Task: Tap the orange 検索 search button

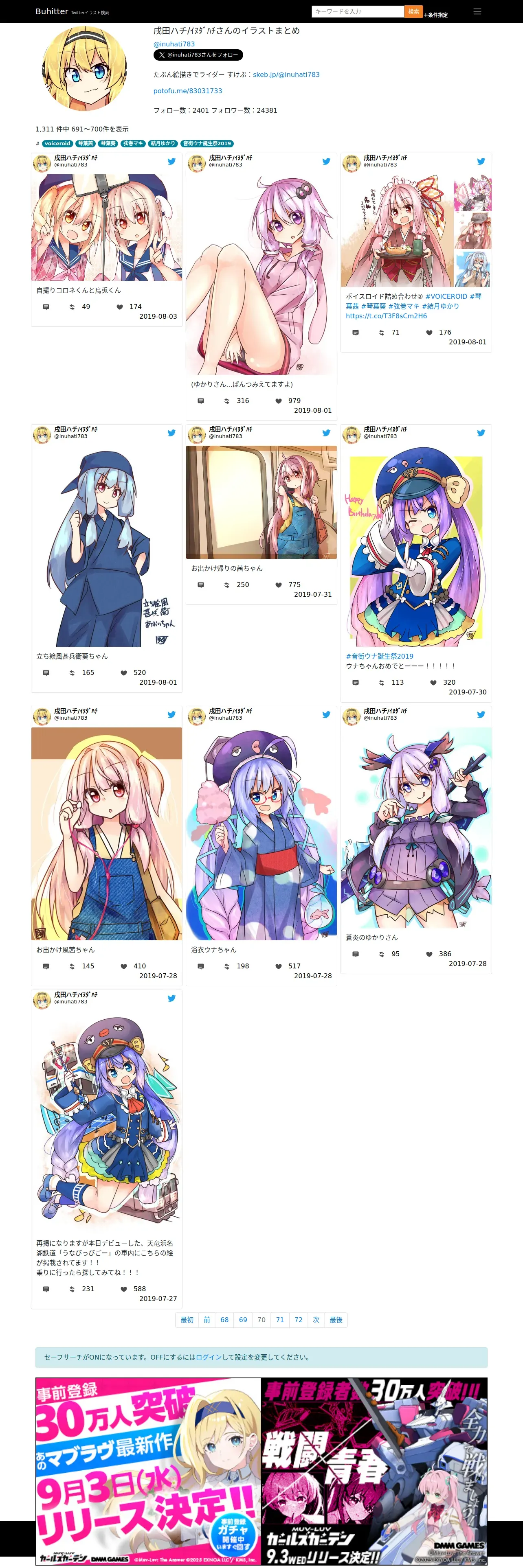Action: point(413,11)
